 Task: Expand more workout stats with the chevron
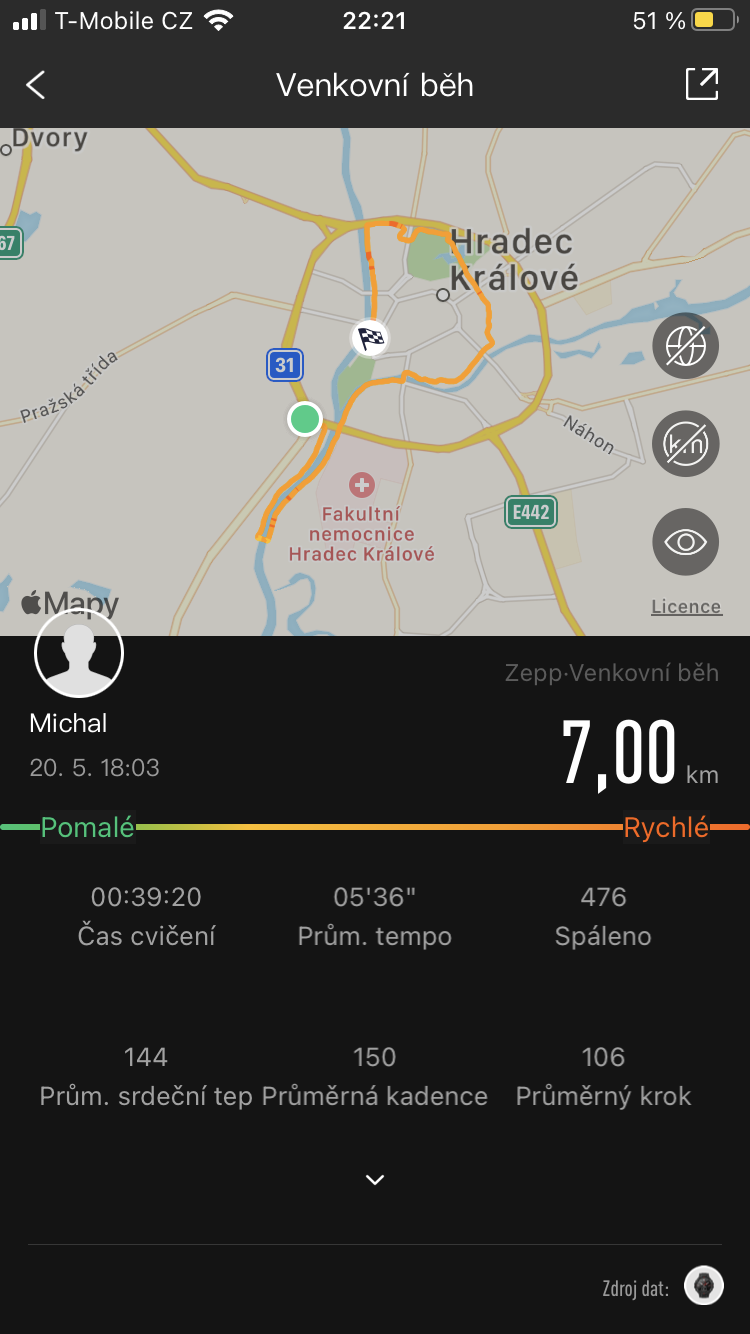coord(375,1180)
